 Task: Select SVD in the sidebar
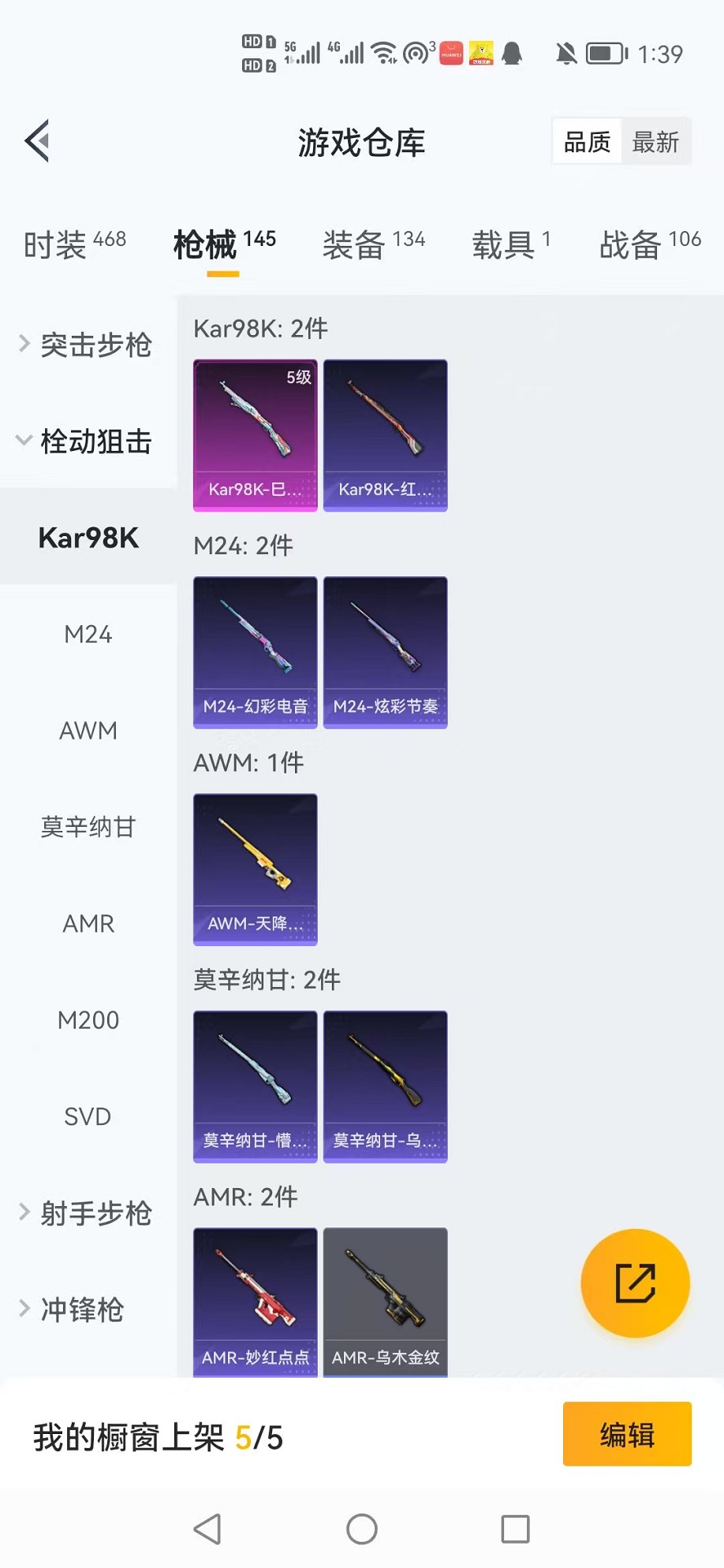click(x=88, y=1116)
